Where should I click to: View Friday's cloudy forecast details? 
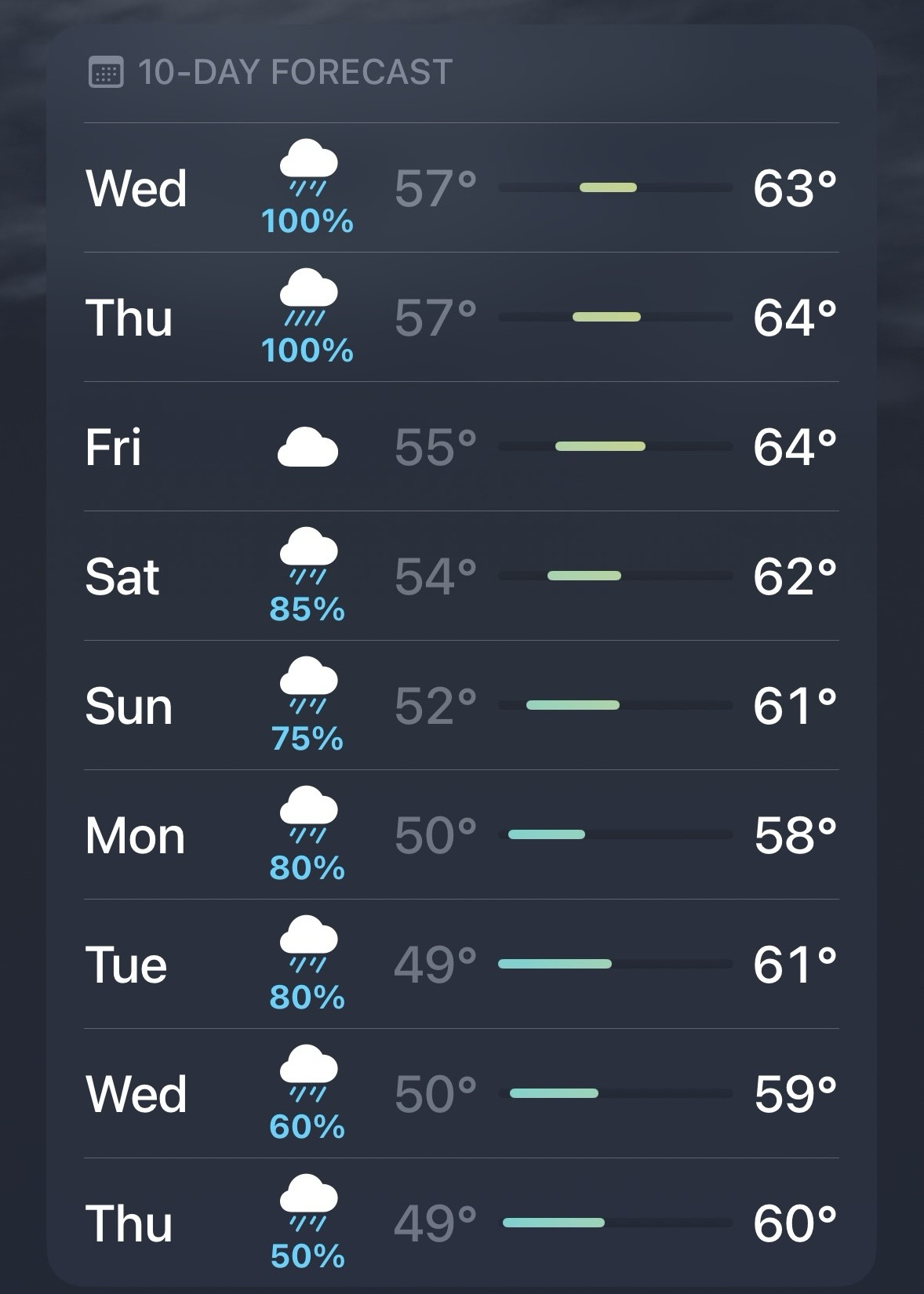(461, 447)
